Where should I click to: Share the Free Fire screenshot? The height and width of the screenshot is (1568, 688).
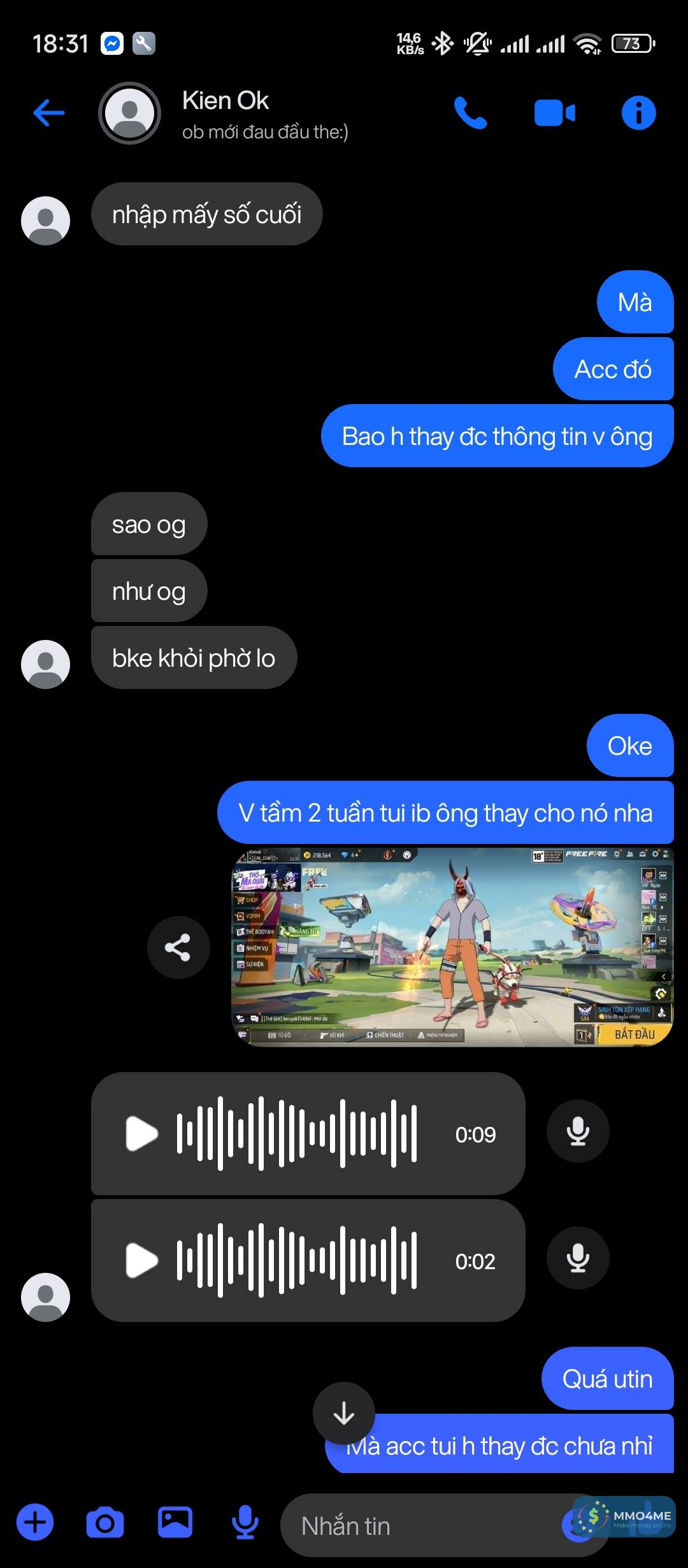click(178, 947)
